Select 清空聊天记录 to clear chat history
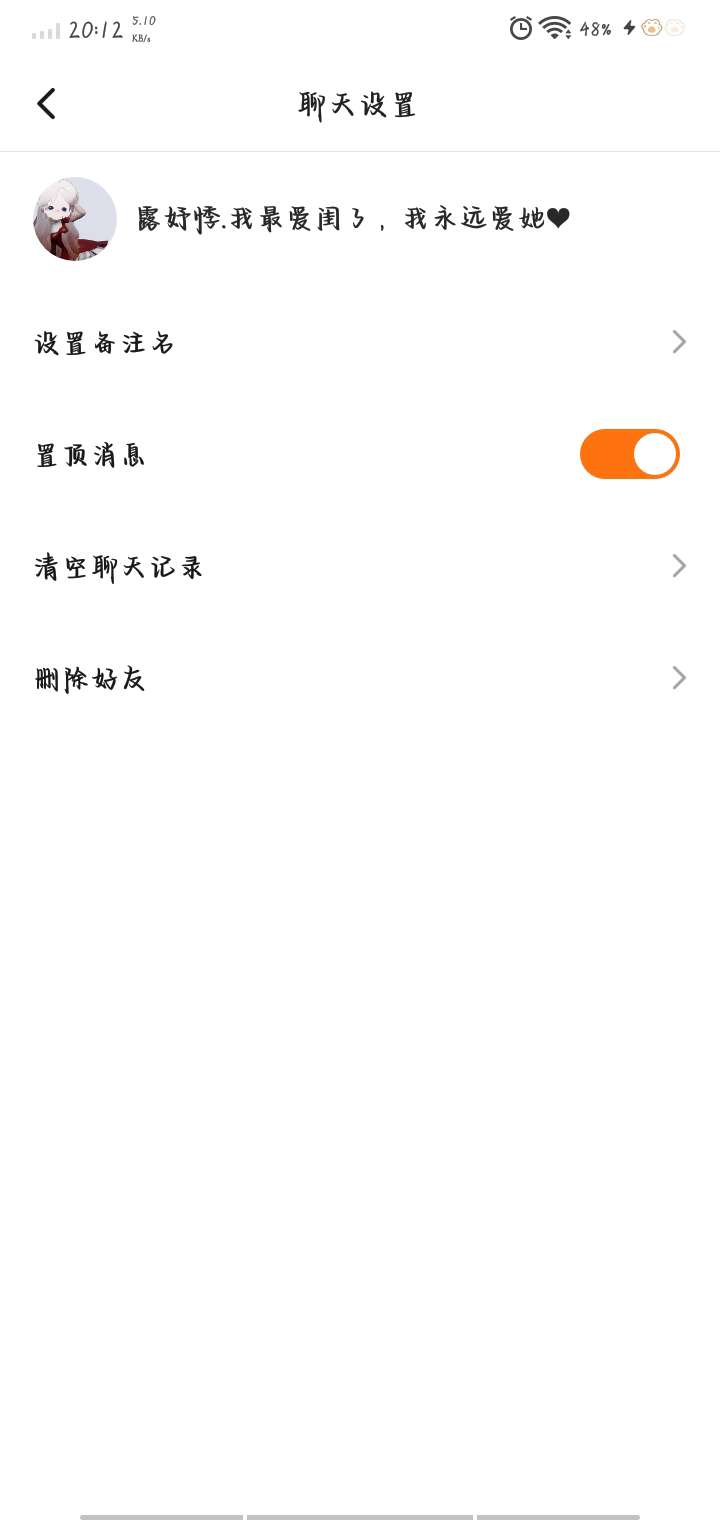 (x=360, y=567)
